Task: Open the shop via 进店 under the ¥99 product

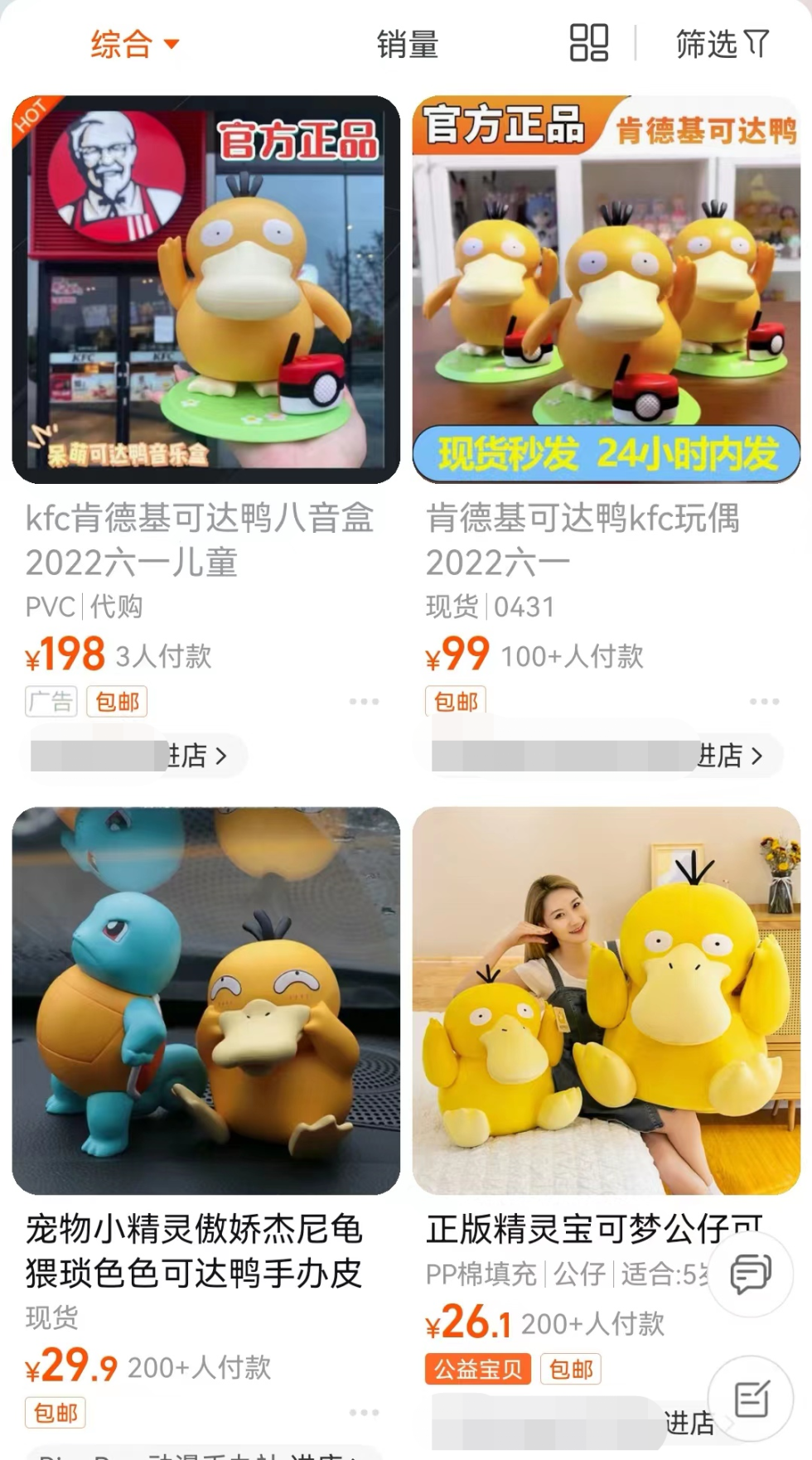Action: 727,757
